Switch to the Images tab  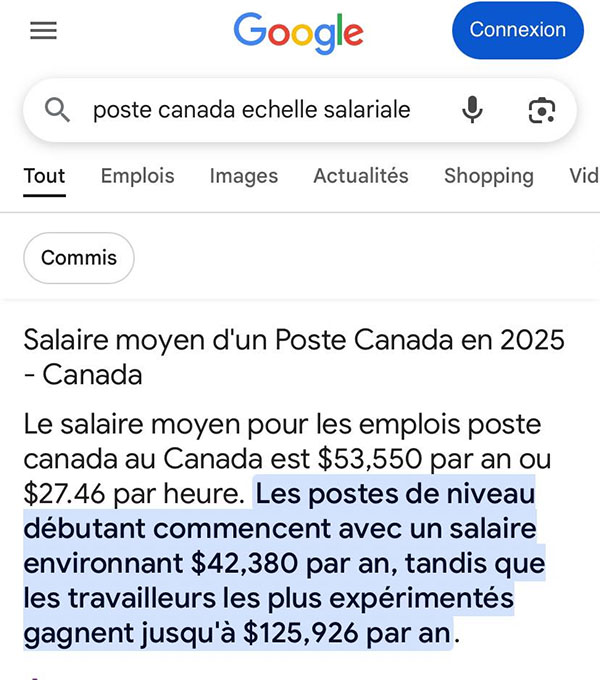click(244, 176)
